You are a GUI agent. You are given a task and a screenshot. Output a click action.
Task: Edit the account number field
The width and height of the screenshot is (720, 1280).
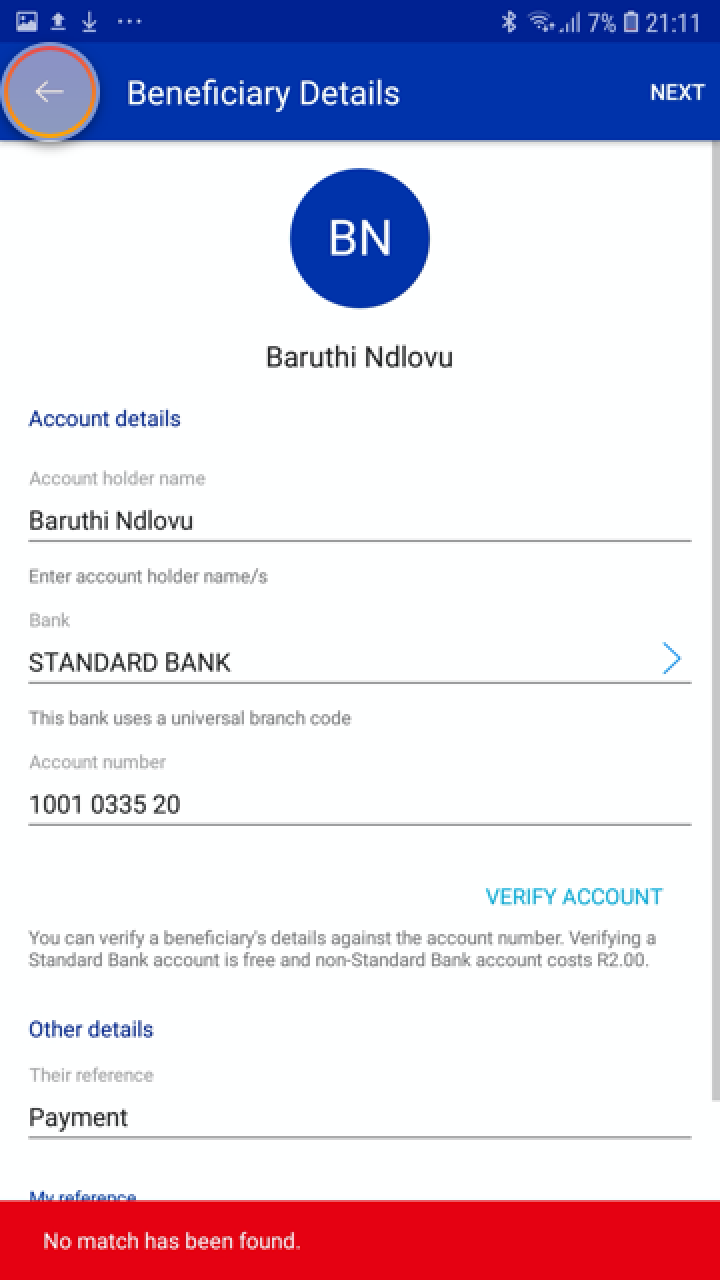pyautogui.click(x=359, y=804)
